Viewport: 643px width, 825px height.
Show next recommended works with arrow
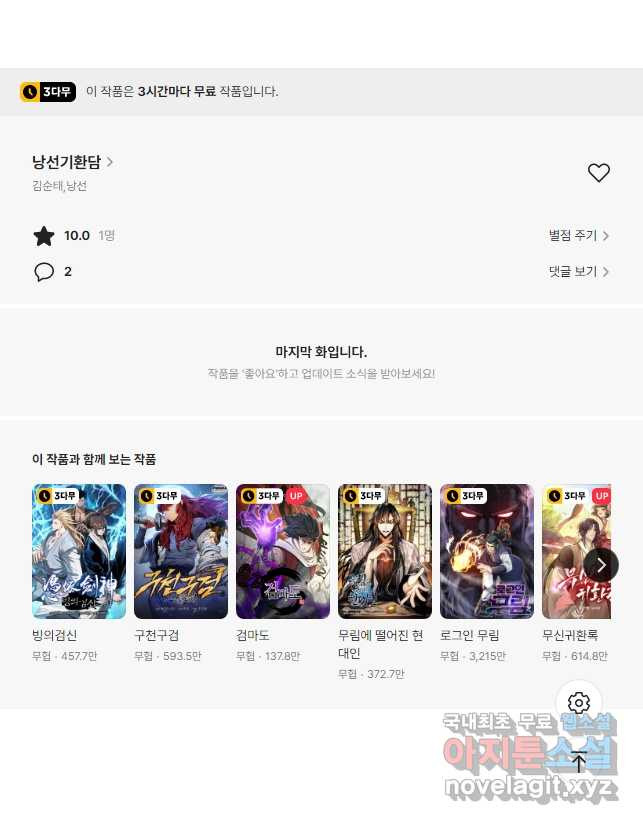(x=600, y=565)
